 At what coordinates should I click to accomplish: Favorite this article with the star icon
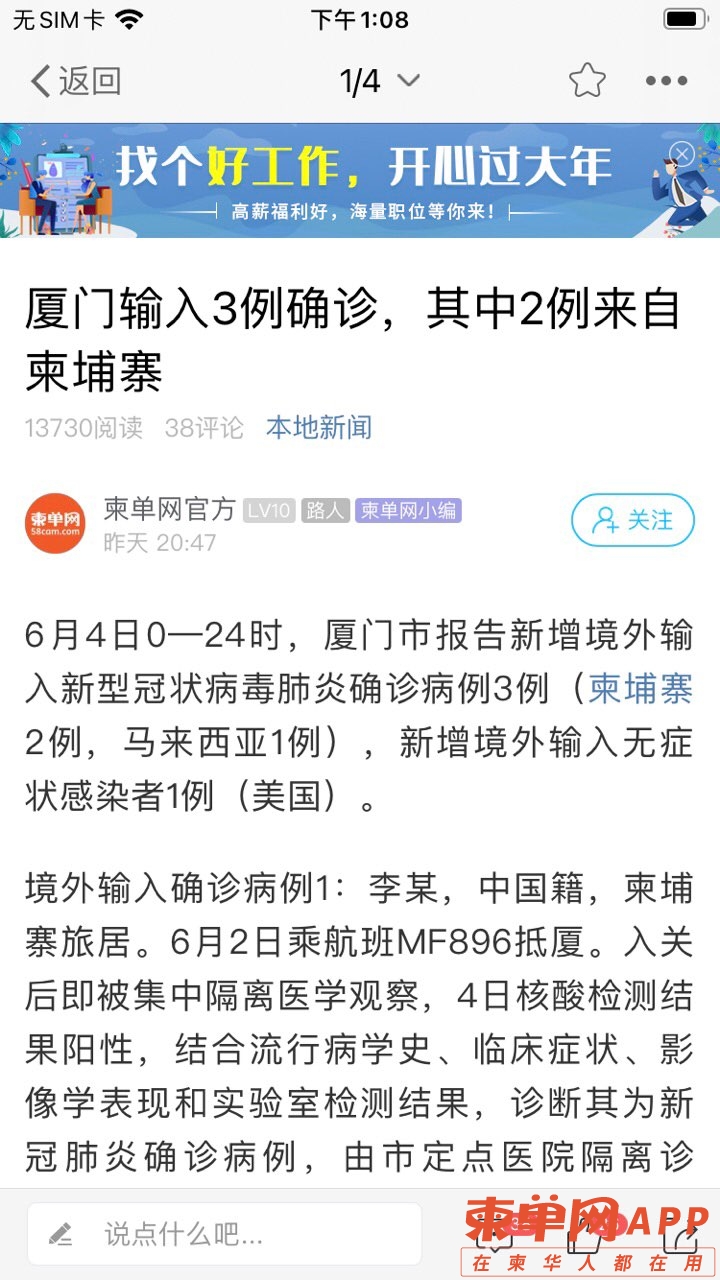tap(587, 81)
